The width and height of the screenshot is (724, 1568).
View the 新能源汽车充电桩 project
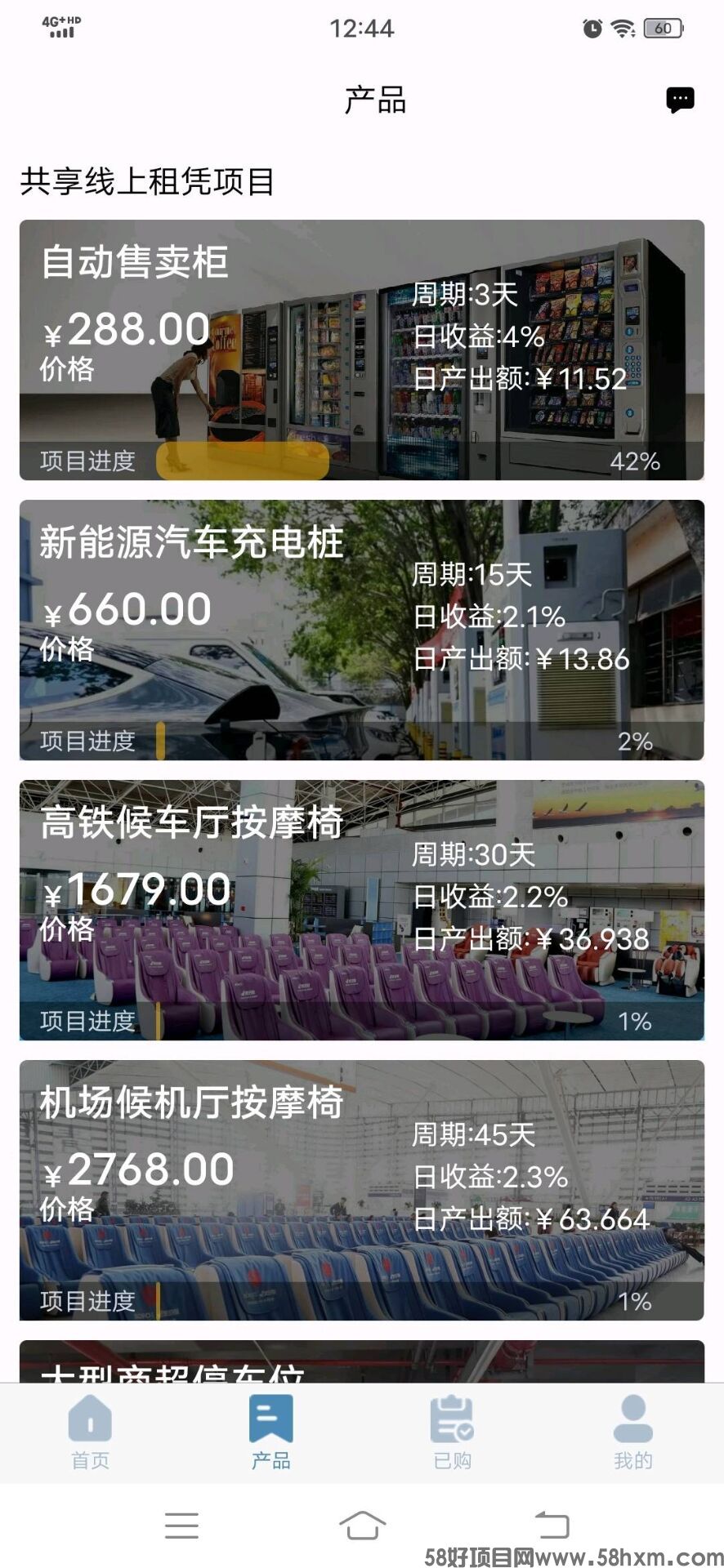361,630
